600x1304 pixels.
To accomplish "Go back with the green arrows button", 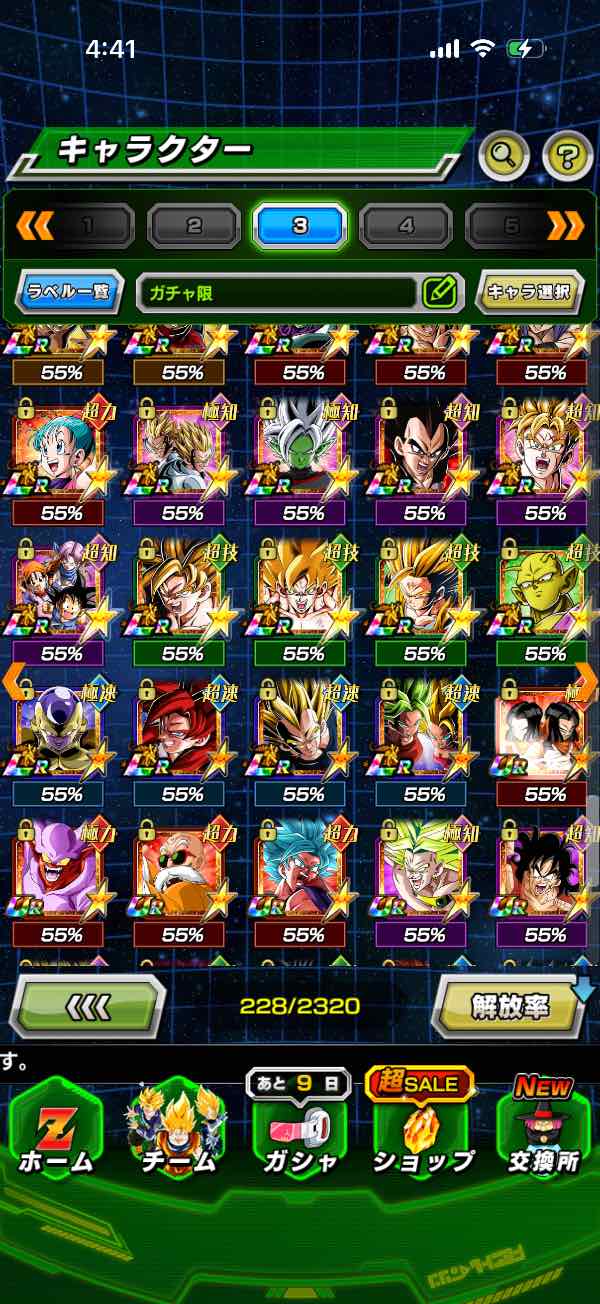I will [x=87, y=1006].
